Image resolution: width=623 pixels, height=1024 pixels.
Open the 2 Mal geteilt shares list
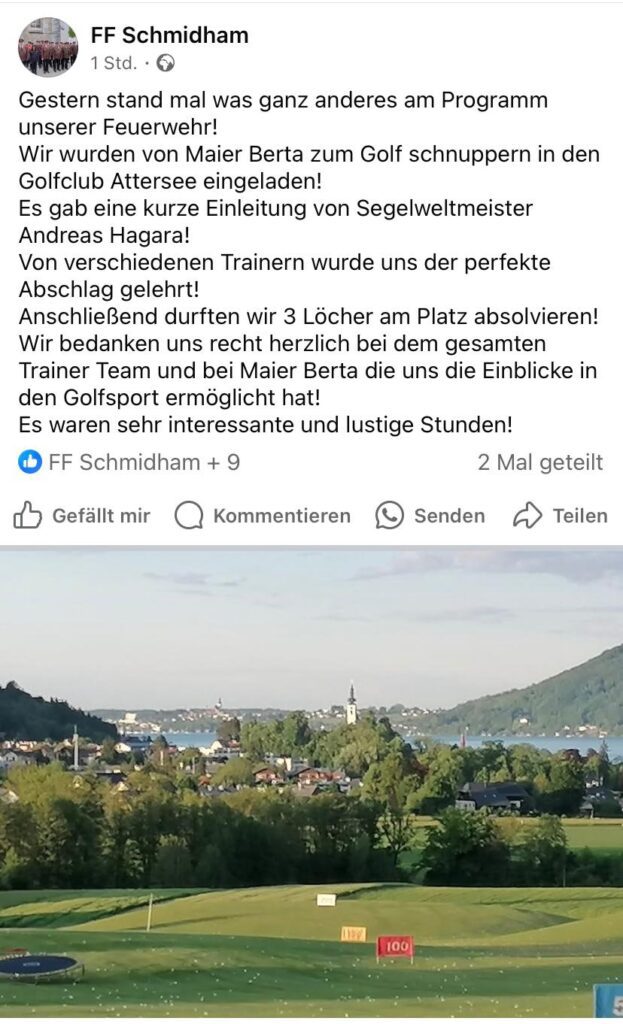pos(540,462)
